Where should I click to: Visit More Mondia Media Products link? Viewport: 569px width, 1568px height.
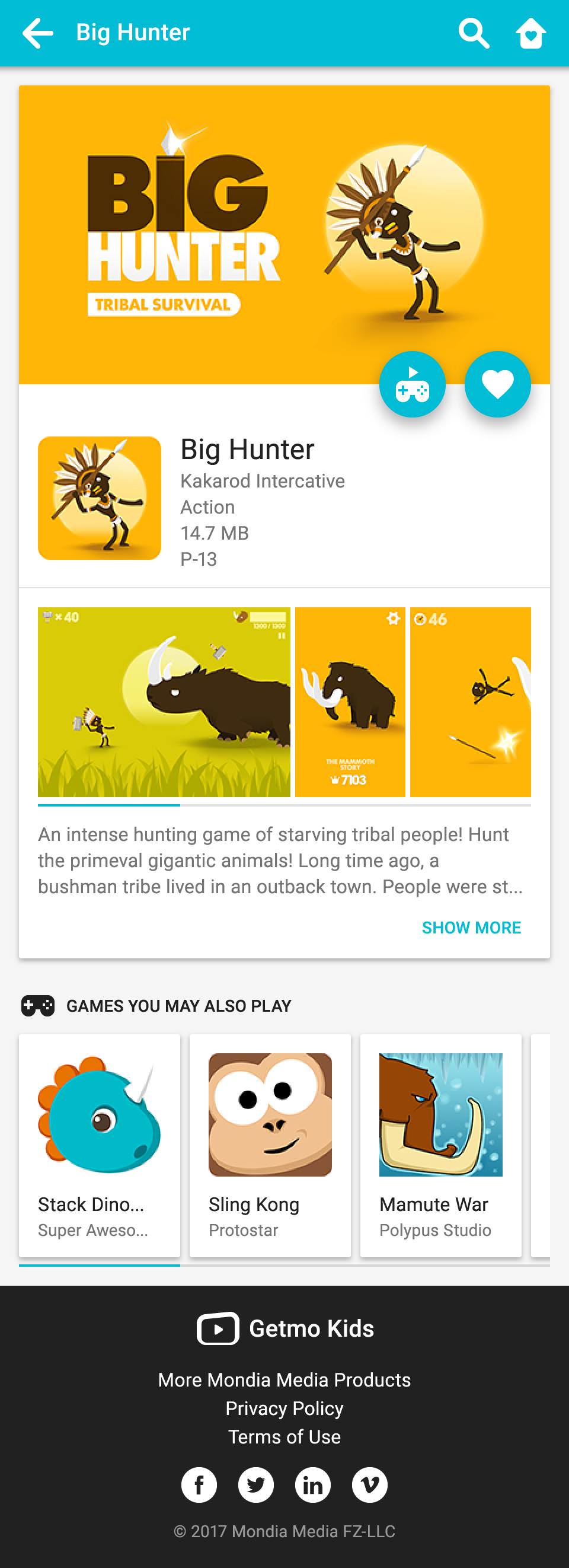pyautogui.click(x=284, y=1379)
